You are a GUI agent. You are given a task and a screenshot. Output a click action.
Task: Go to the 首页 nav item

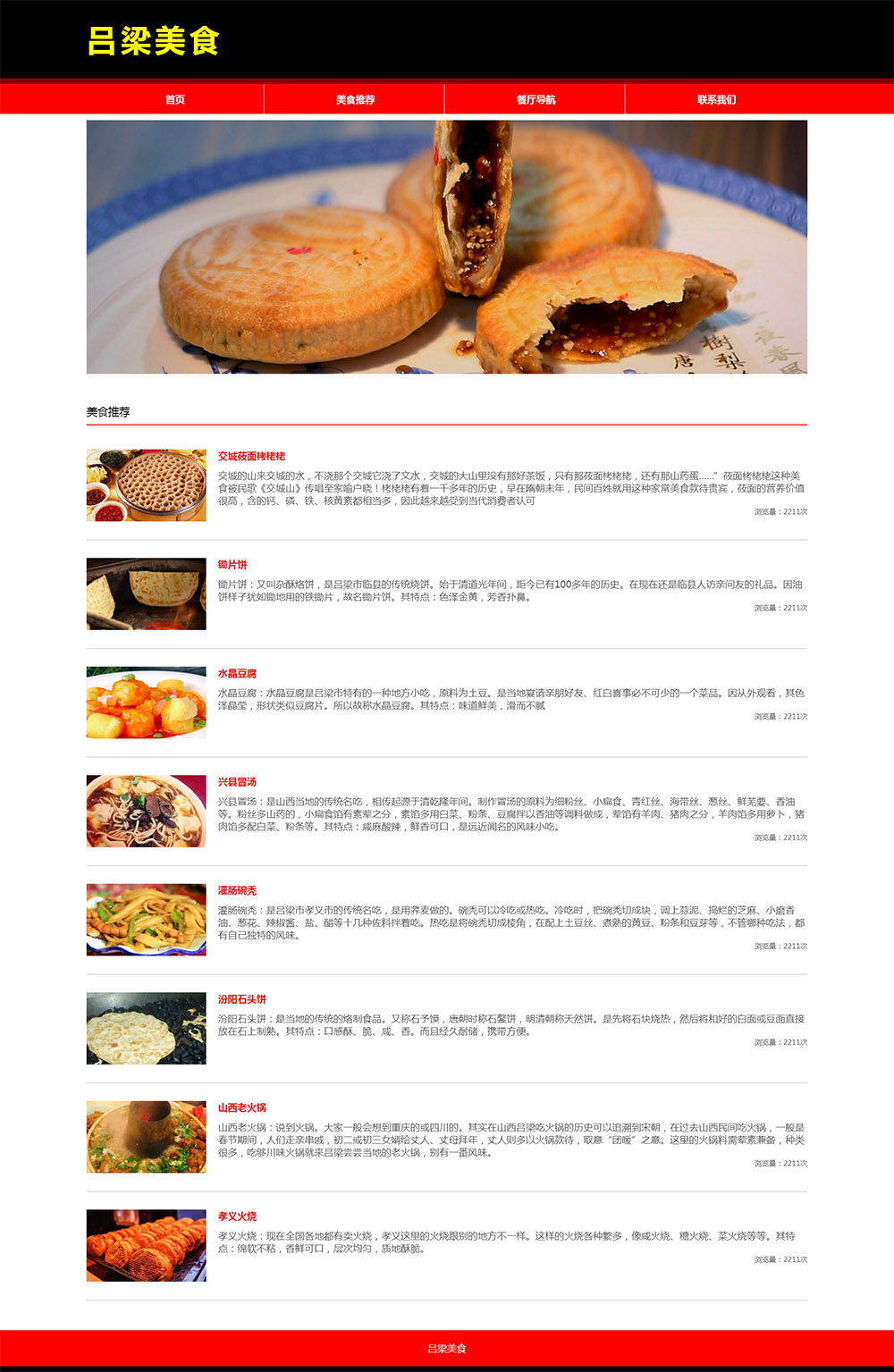(x=174, y=99)
